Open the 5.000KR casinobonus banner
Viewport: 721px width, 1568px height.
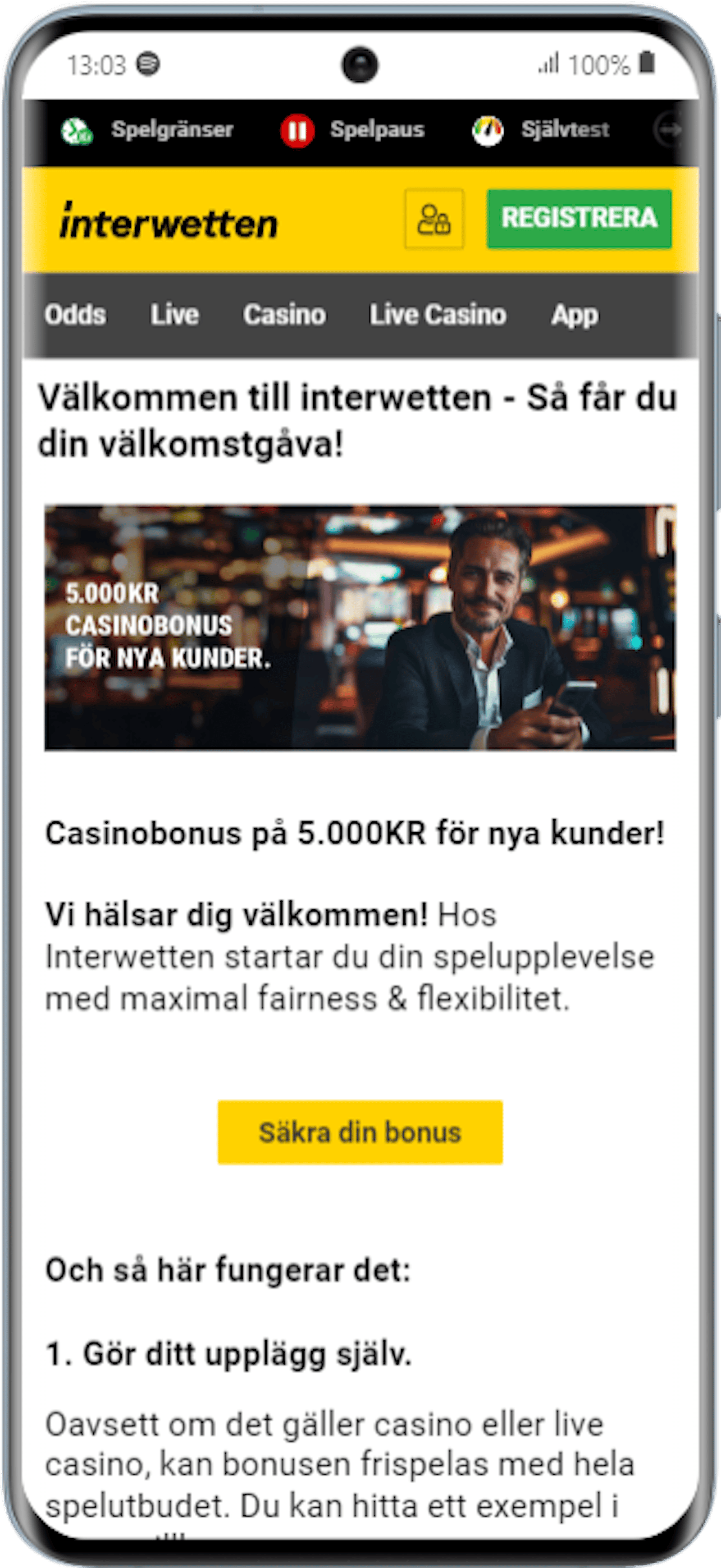(x=360, y=627)
